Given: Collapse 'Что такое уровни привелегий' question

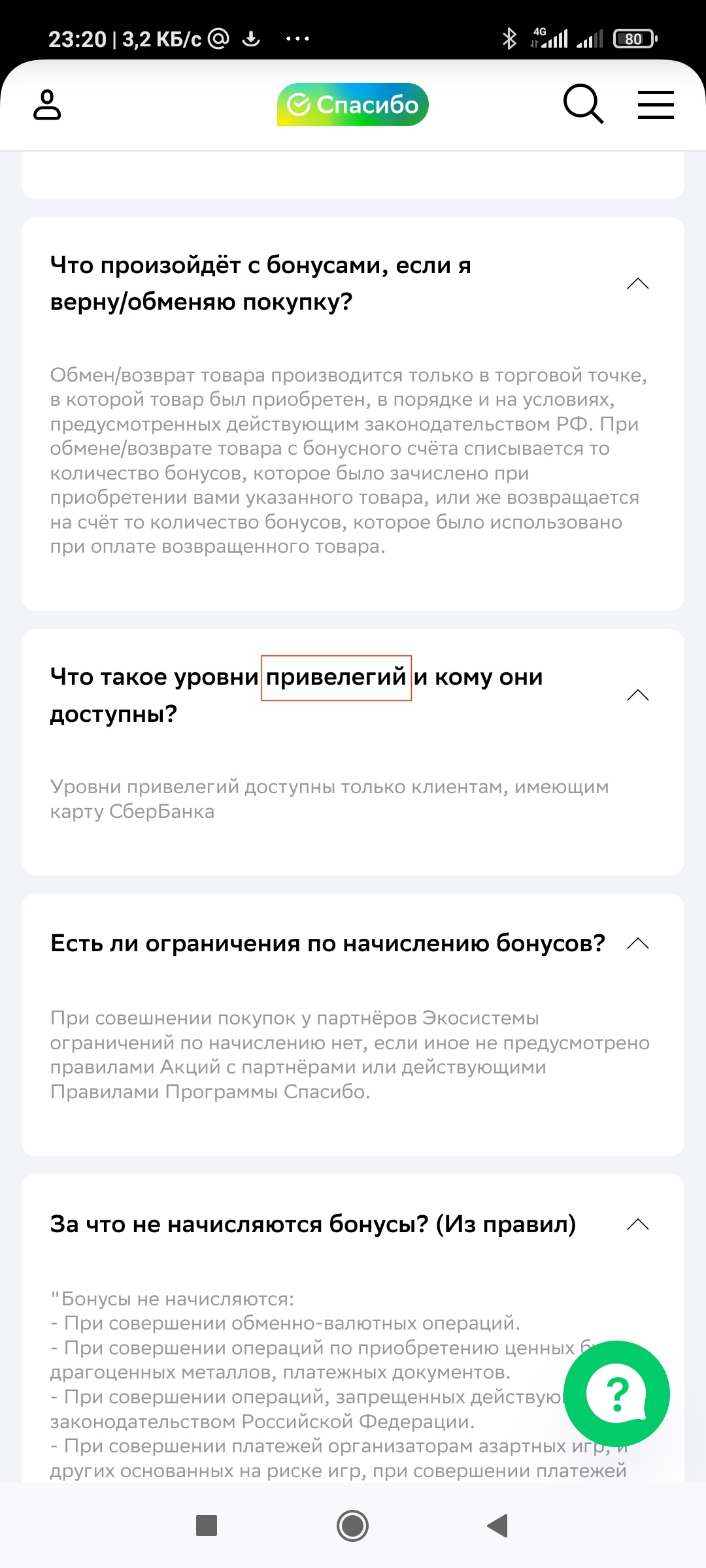Looking at the screenshot, I should pos(637,695).
